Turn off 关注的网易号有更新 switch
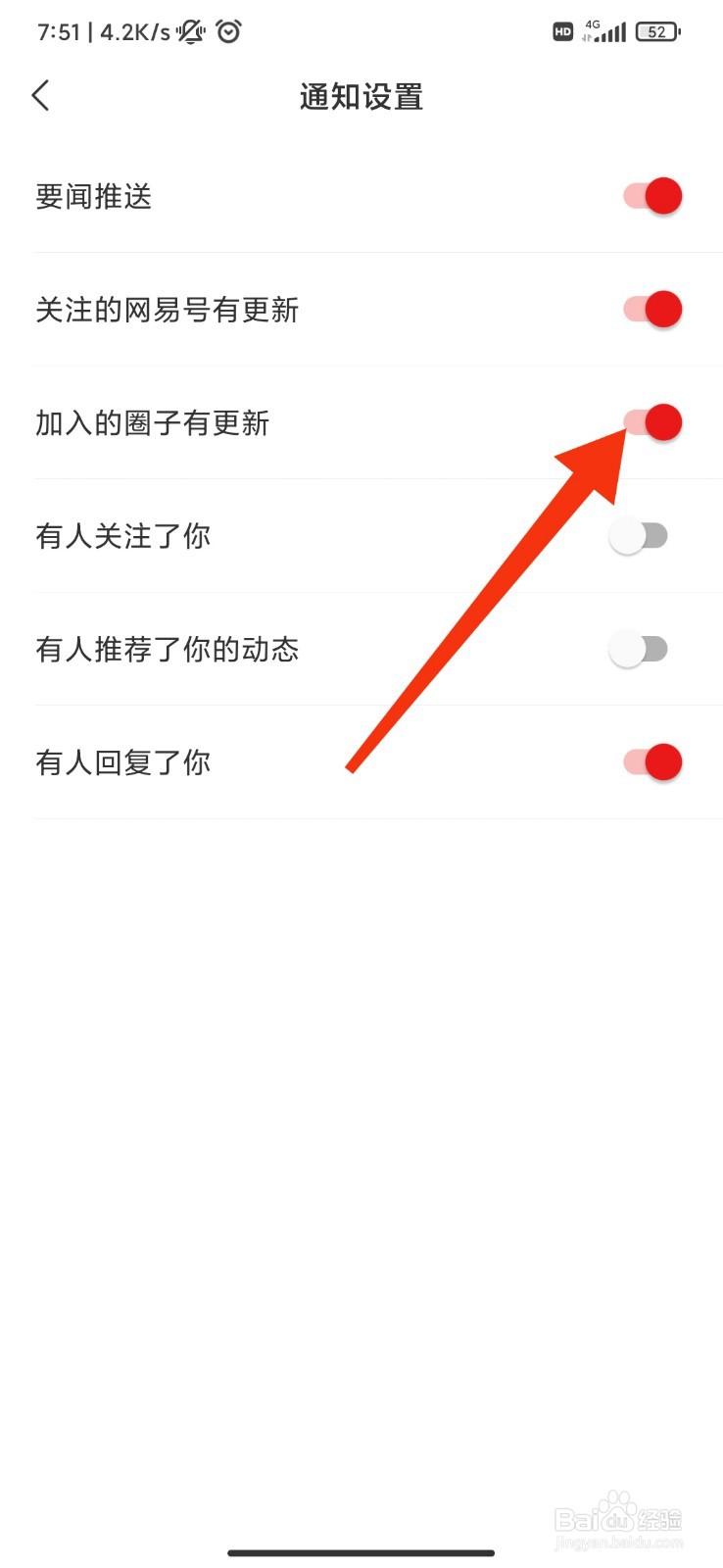Image resolution: width=723 pixels, height=1568 pixels. pos(652,309)
